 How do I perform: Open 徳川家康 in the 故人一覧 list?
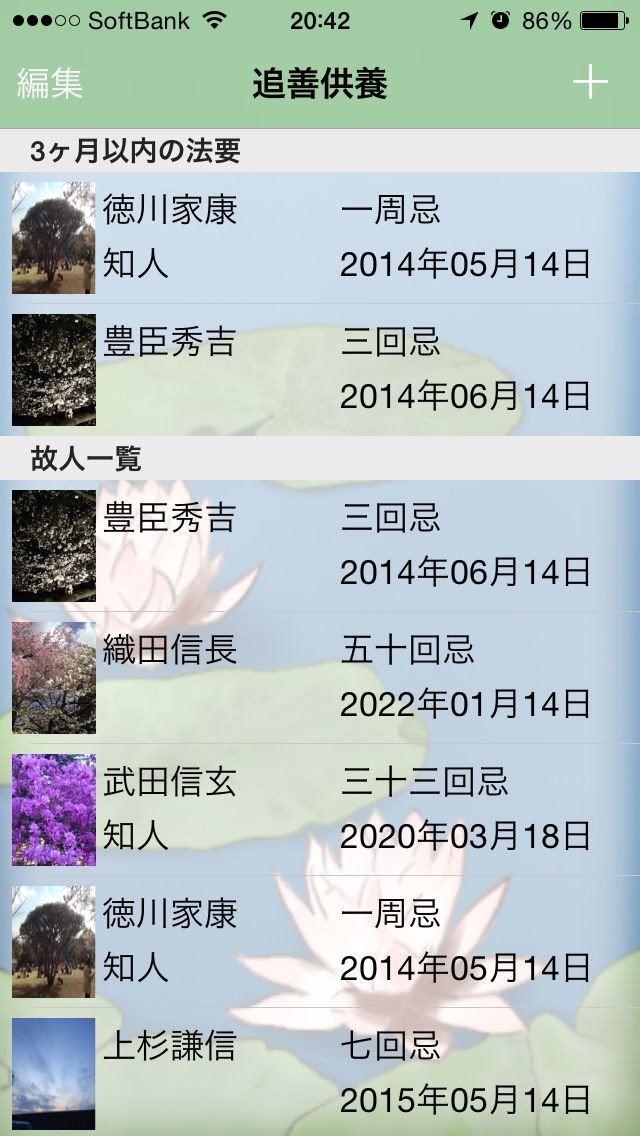[x=320, y=942]
